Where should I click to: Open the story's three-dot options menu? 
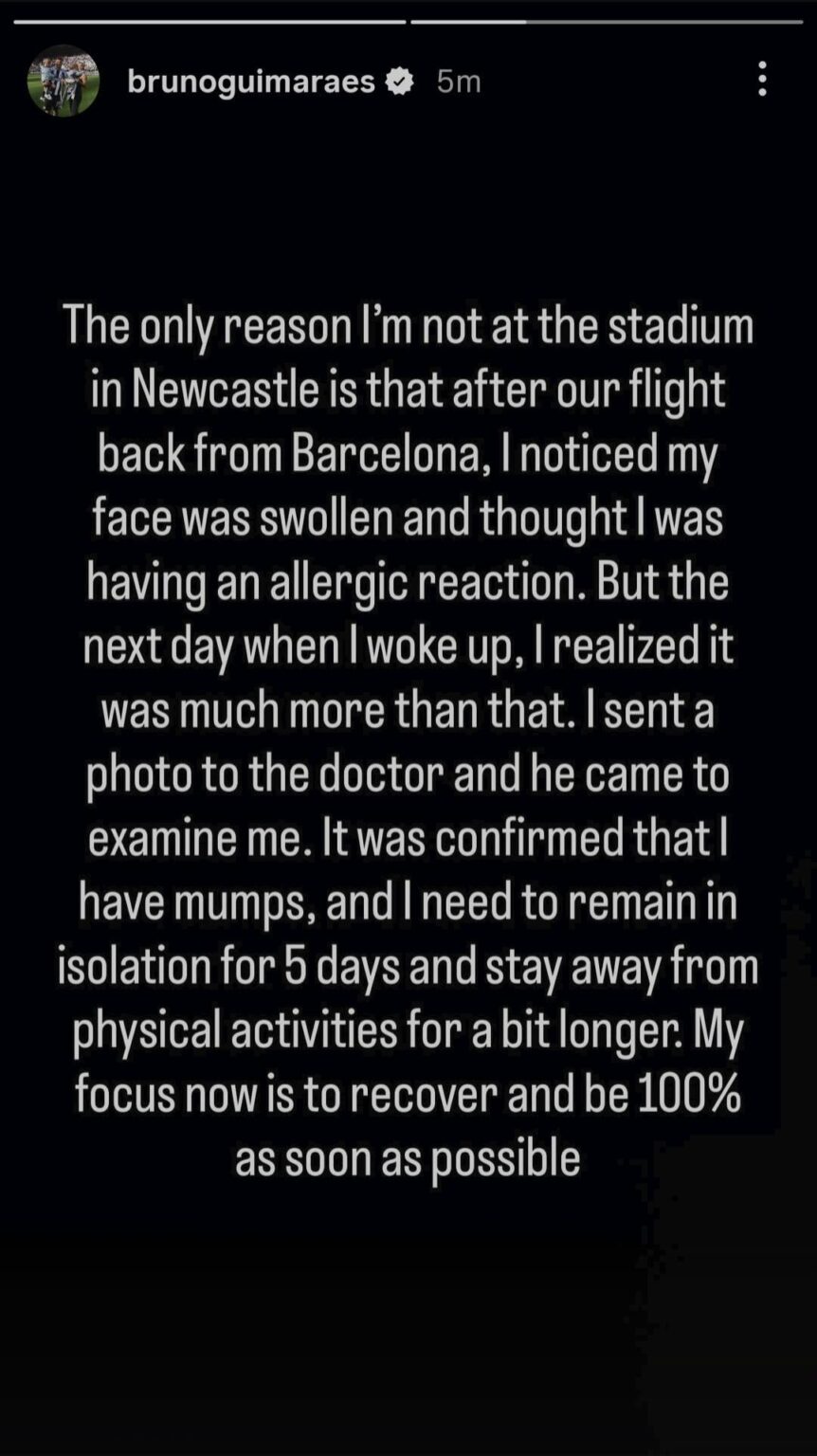click(762, 81)
